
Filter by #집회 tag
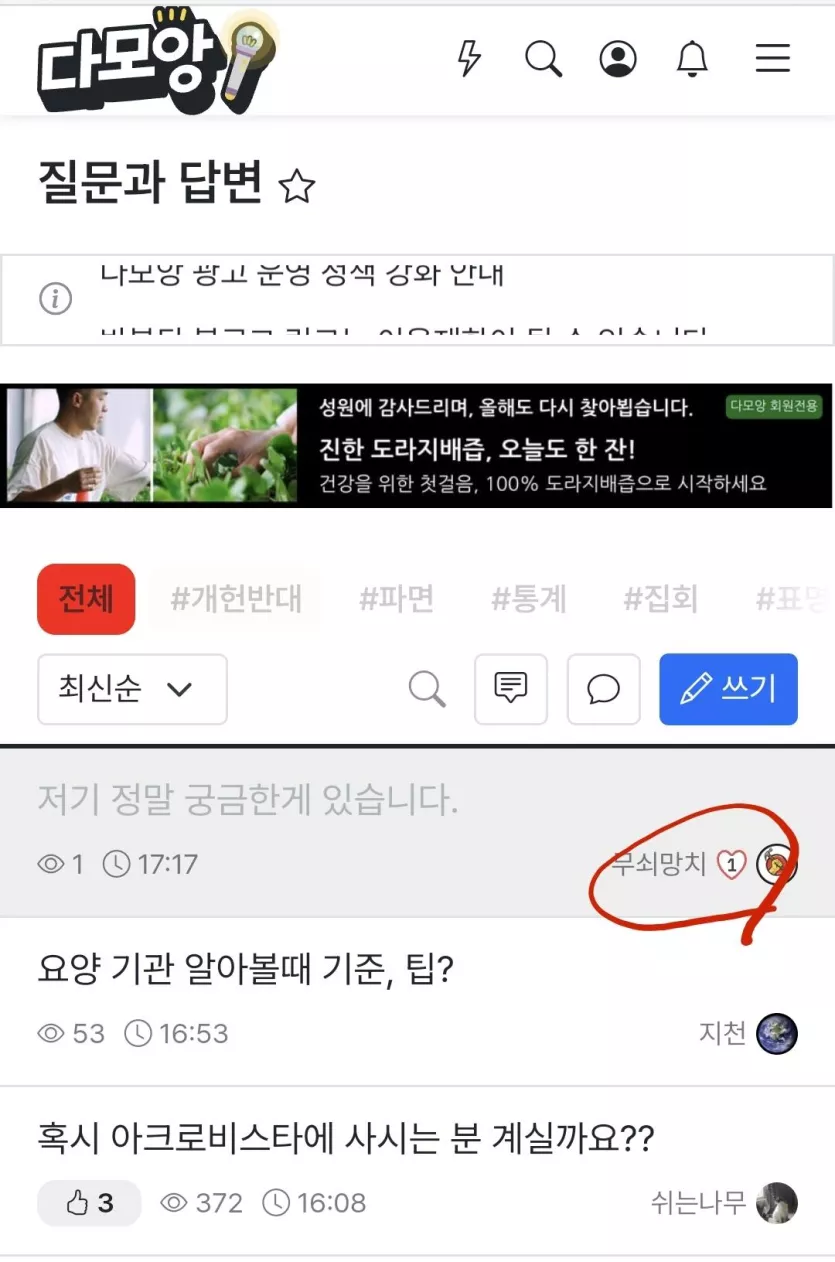661,599
